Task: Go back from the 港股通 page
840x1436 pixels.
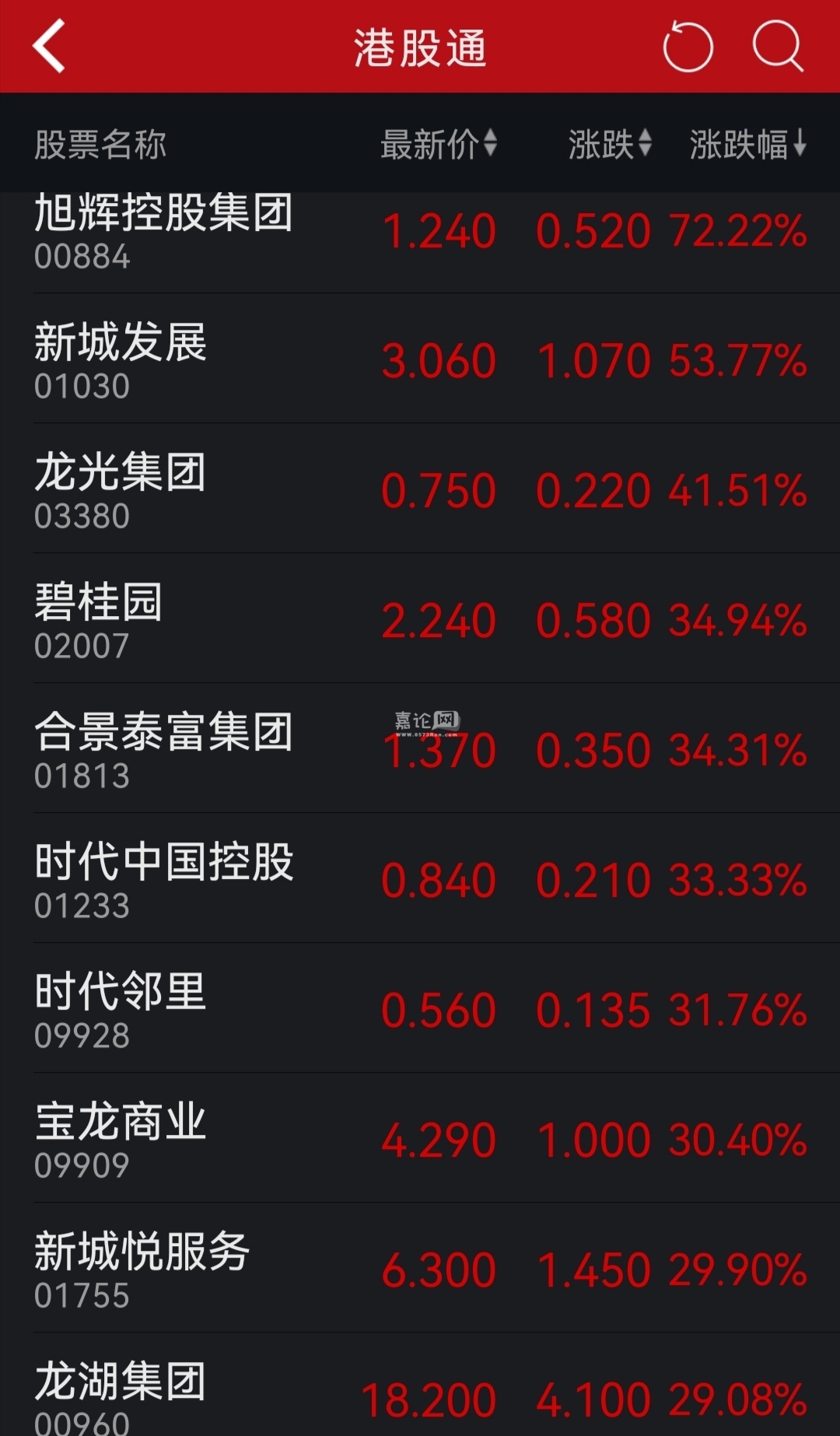Action: (x=48, y=47)
